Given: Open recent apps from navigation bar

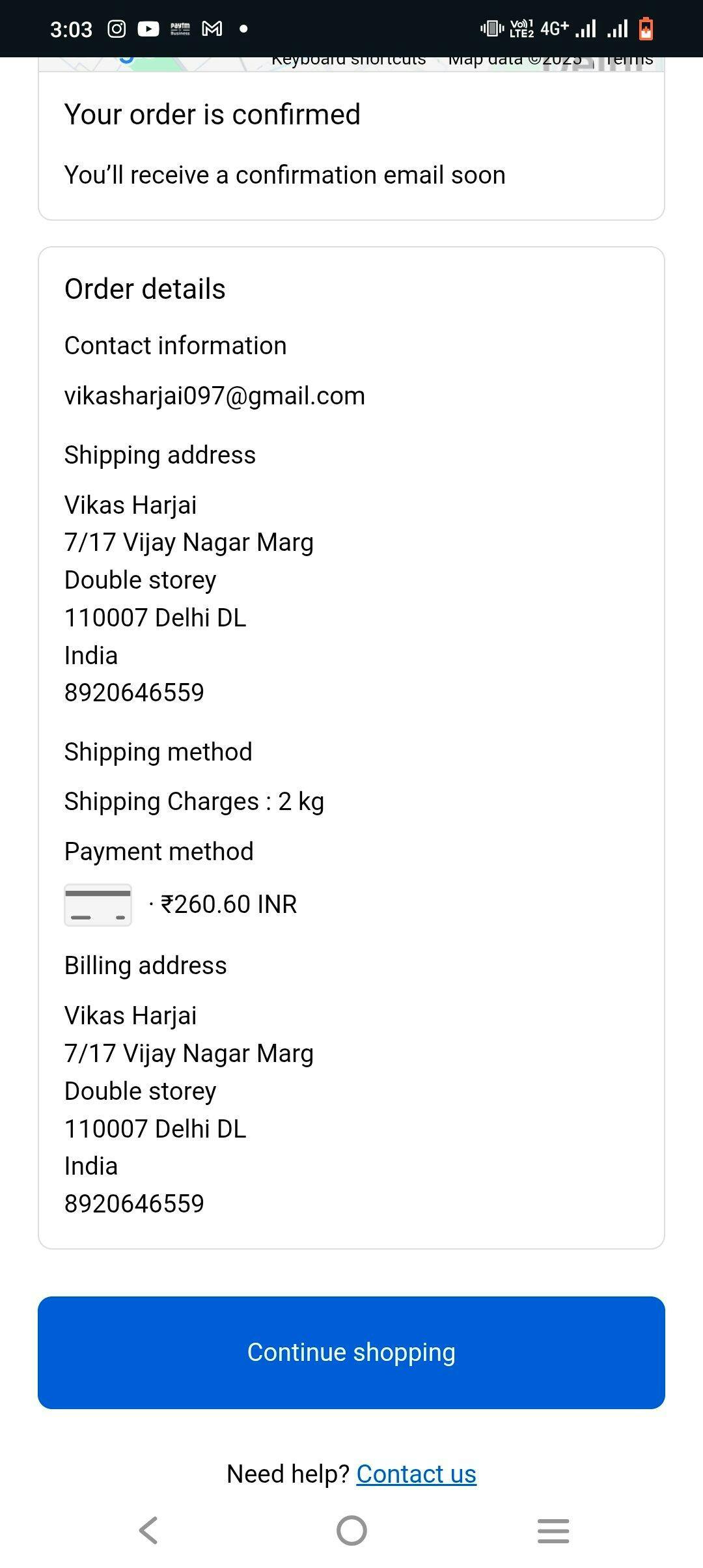Looking at the screenshot, I should pyautogui.click(x=553, y=1530).
